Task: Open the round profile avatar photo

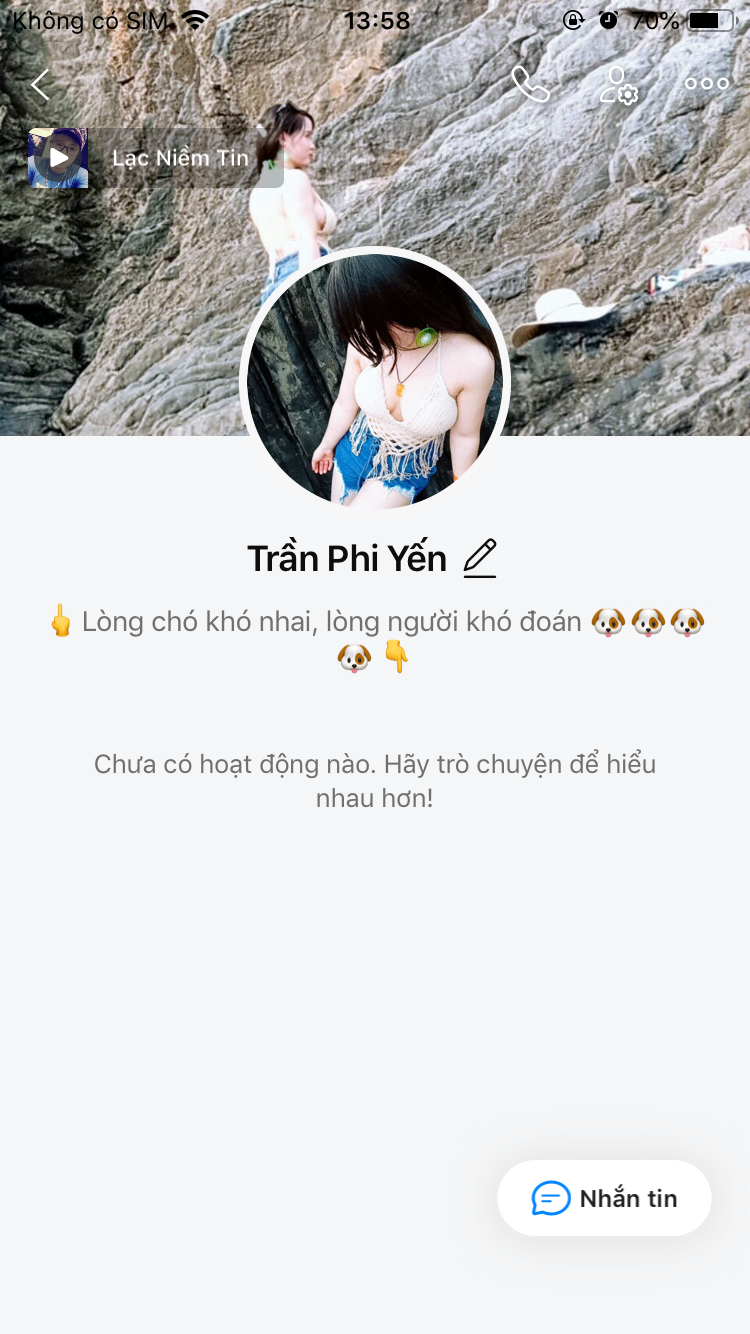Action: pyautogui.click(x=375, y=380)
